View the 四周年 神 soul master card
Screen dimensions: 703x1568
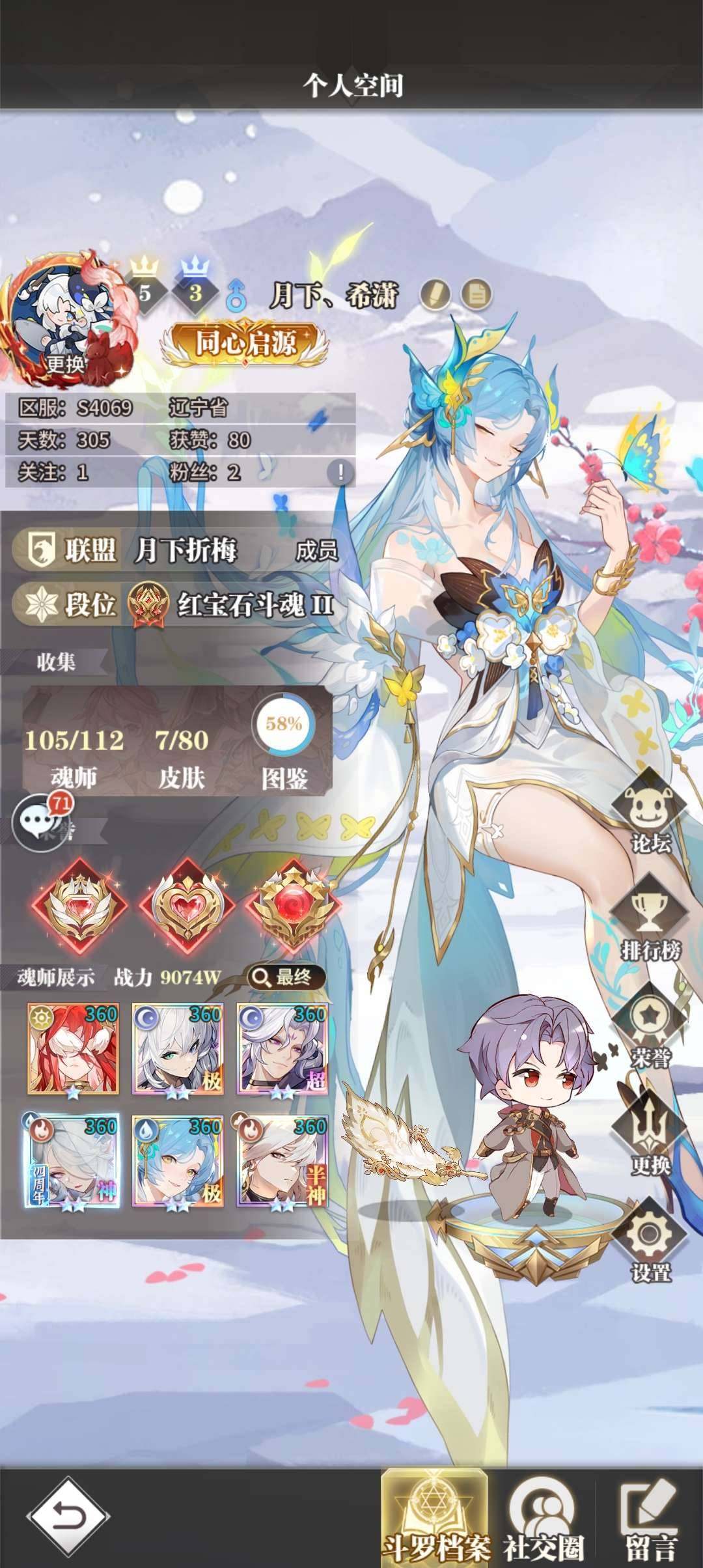[x=72, y=1161]
